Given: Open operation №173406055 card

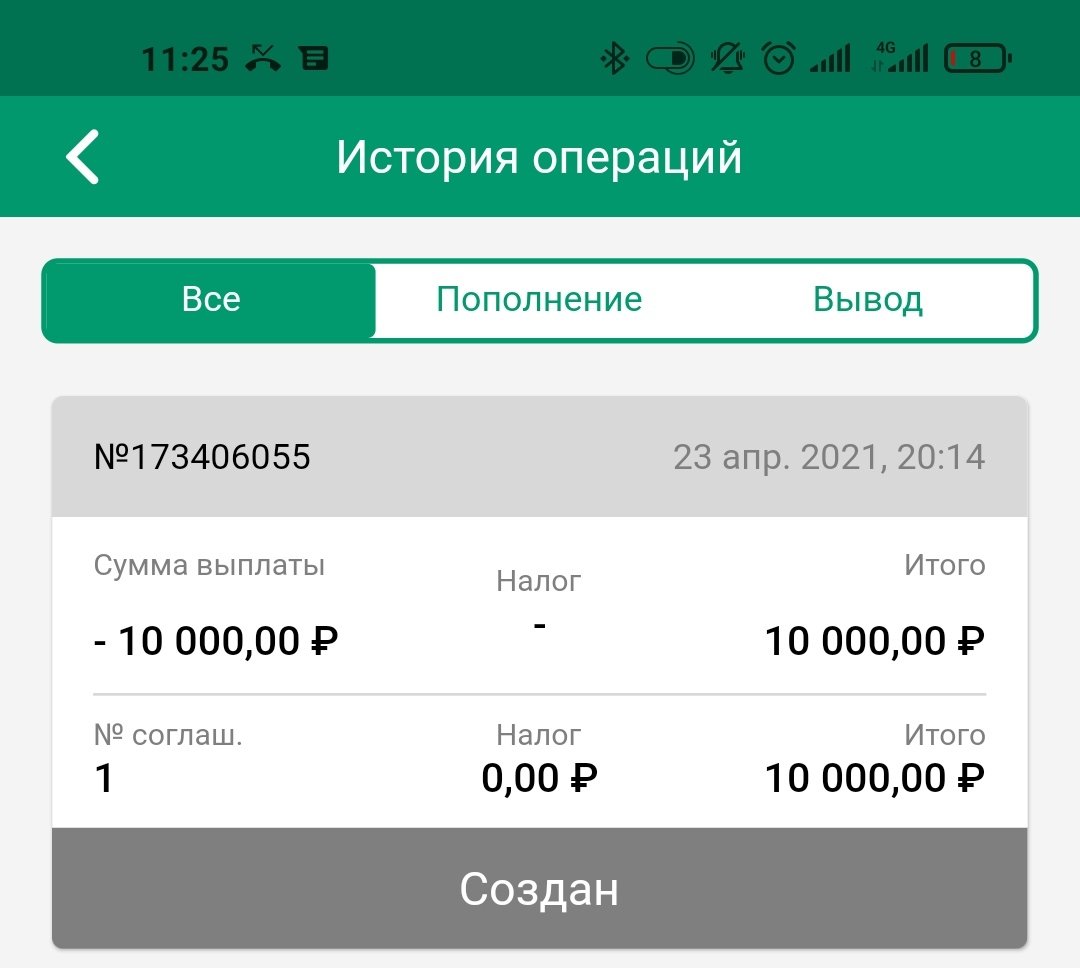Looking at the screenshot, I should coord(539,458).
